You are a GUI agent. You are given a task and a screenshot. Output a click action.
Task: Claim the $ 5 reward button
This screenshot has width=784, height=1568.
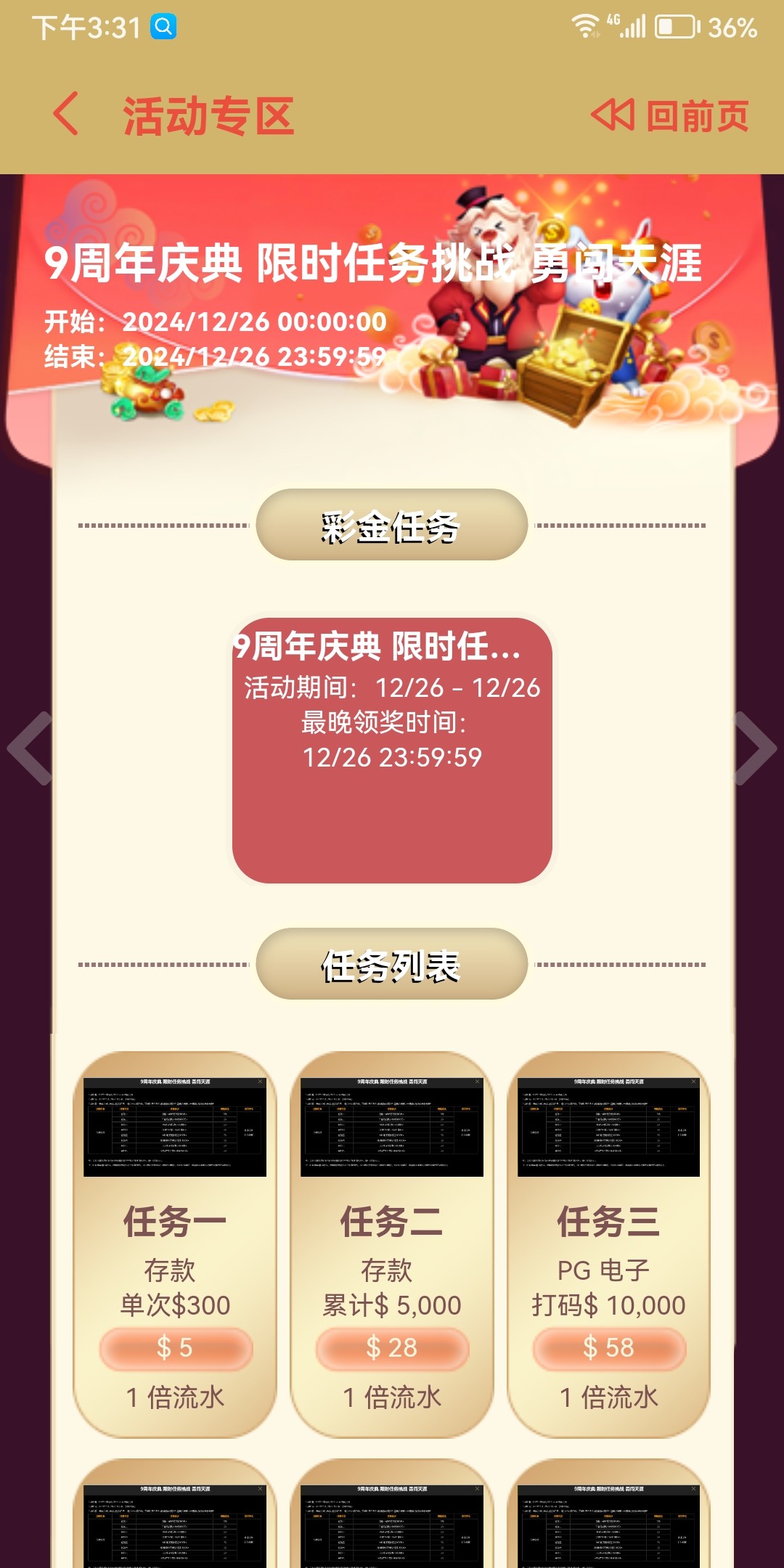[x=176, y=1348]
